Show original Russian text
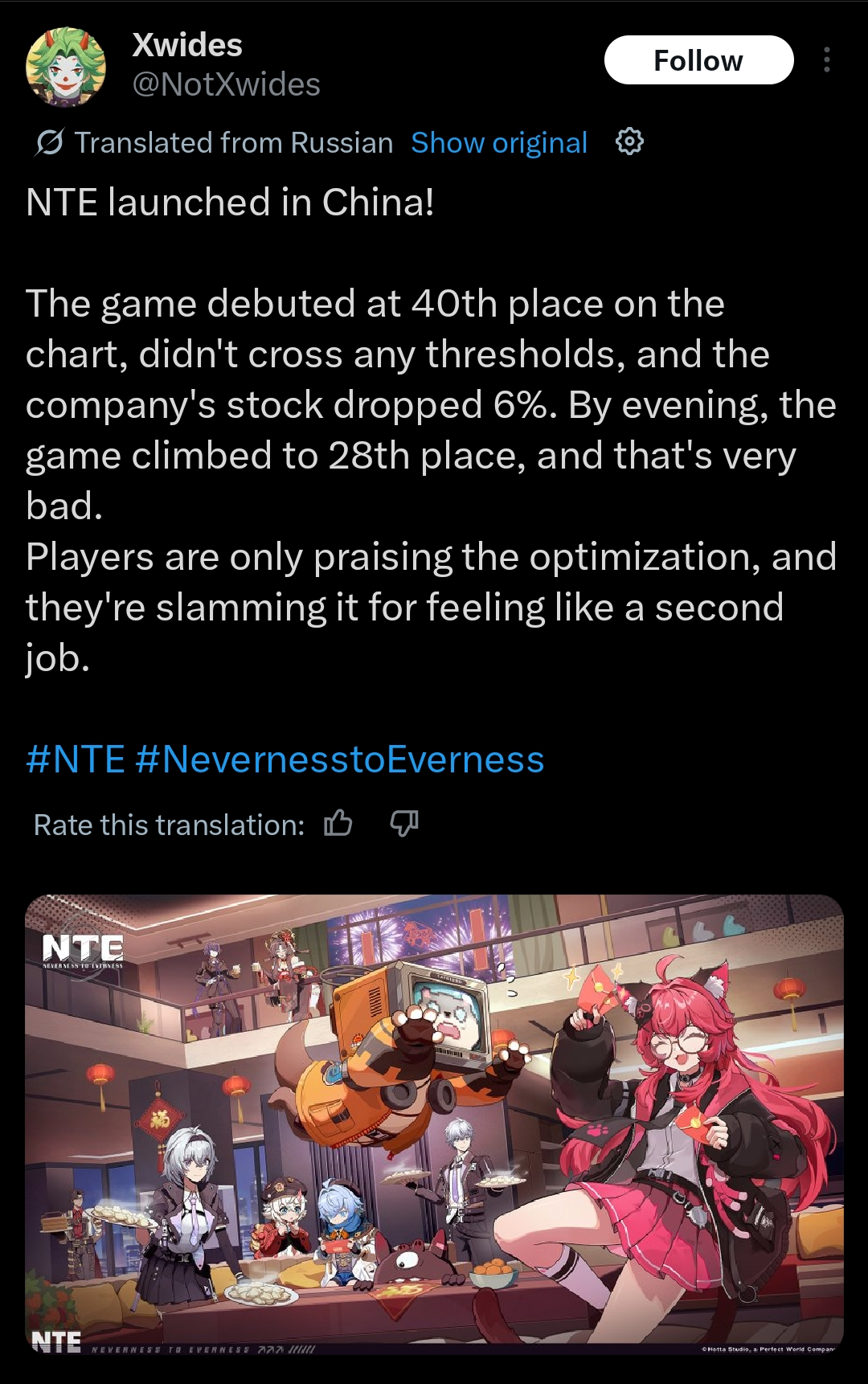868x1384 pixels. tap(499, 142)
